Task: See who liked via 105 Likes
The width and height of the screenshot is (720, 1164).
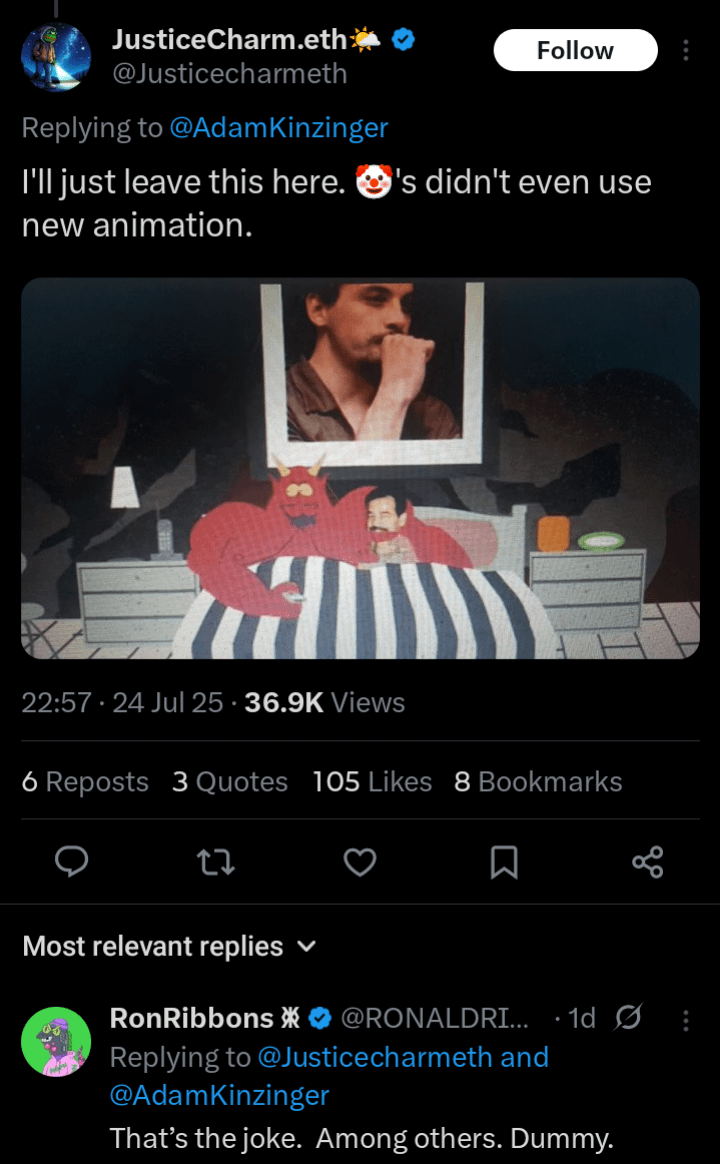Action: (372, 782)
